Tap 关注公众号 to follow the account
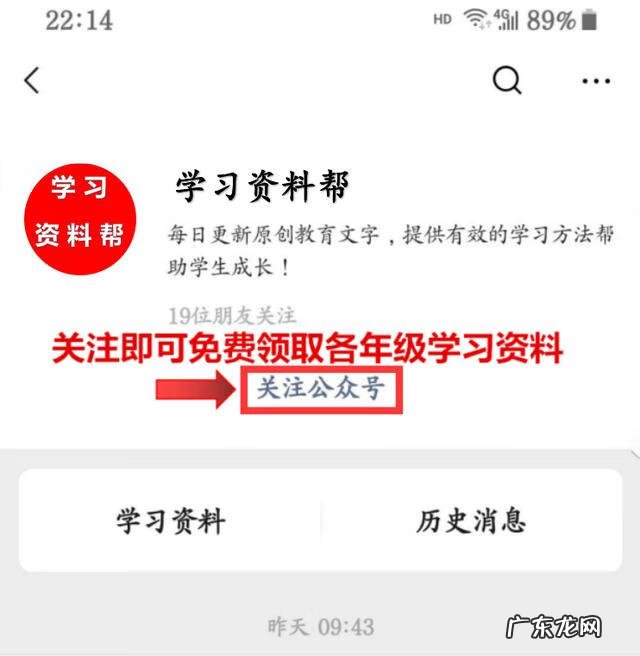 (321, 388)
